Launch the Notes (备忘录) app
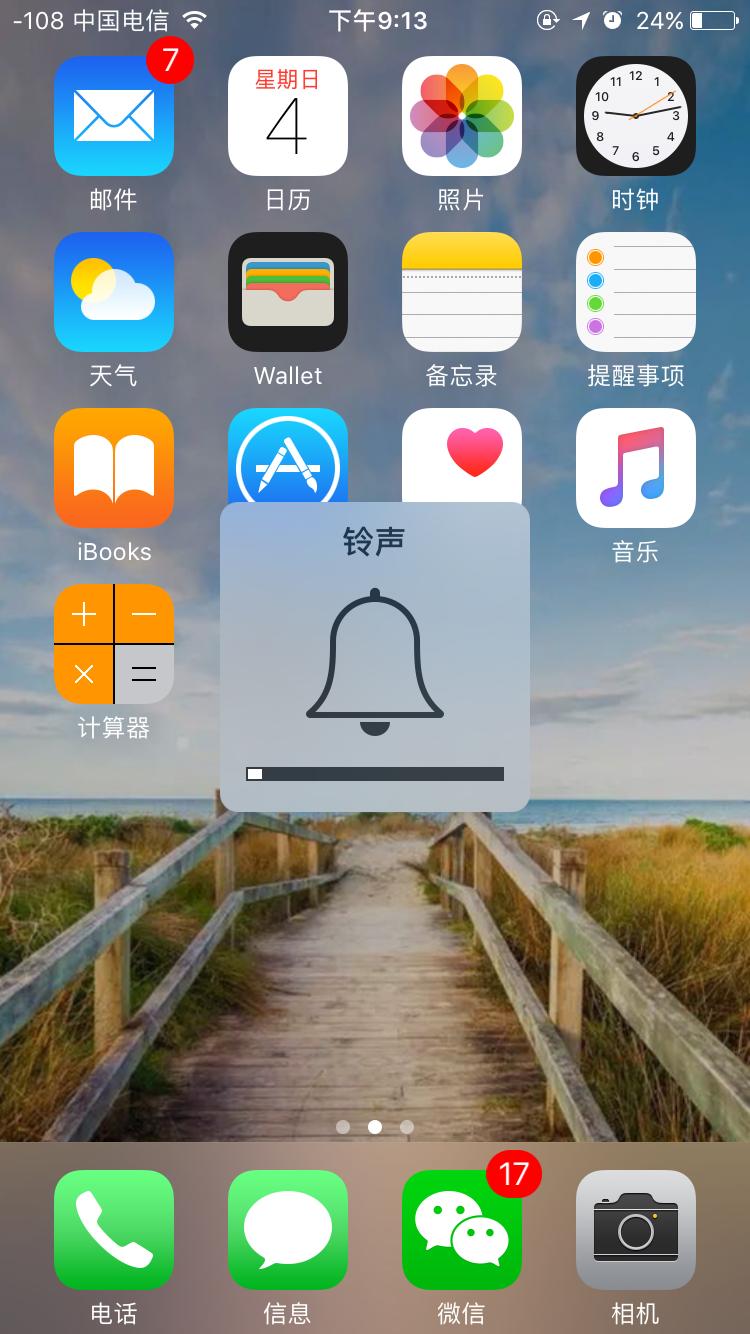The height and width of the screenshot is (1334, 750). (x=462, y=292)
